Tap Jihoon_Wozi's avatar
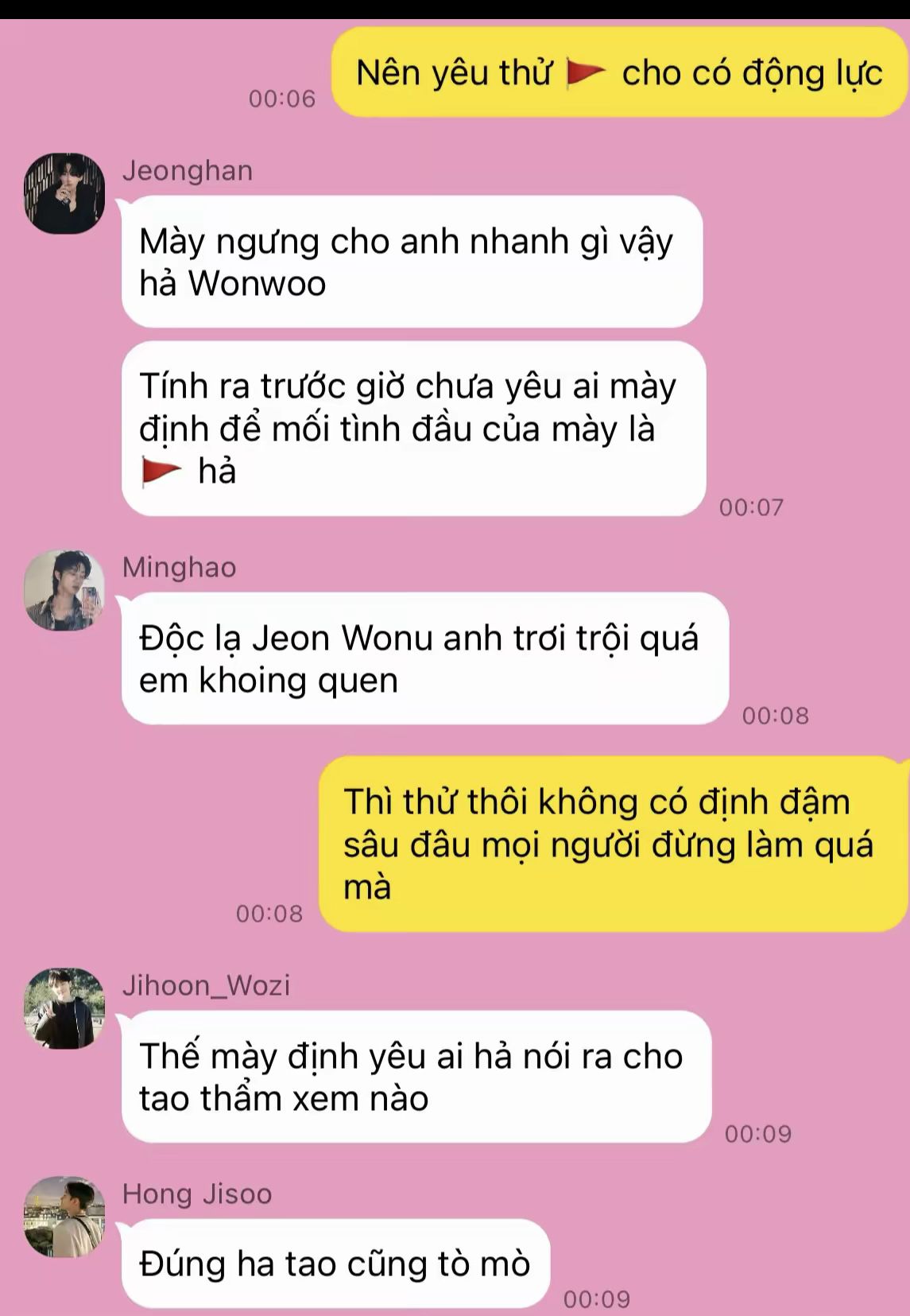Viewport: 910px width, 1316px height. tap(64, 1007)
